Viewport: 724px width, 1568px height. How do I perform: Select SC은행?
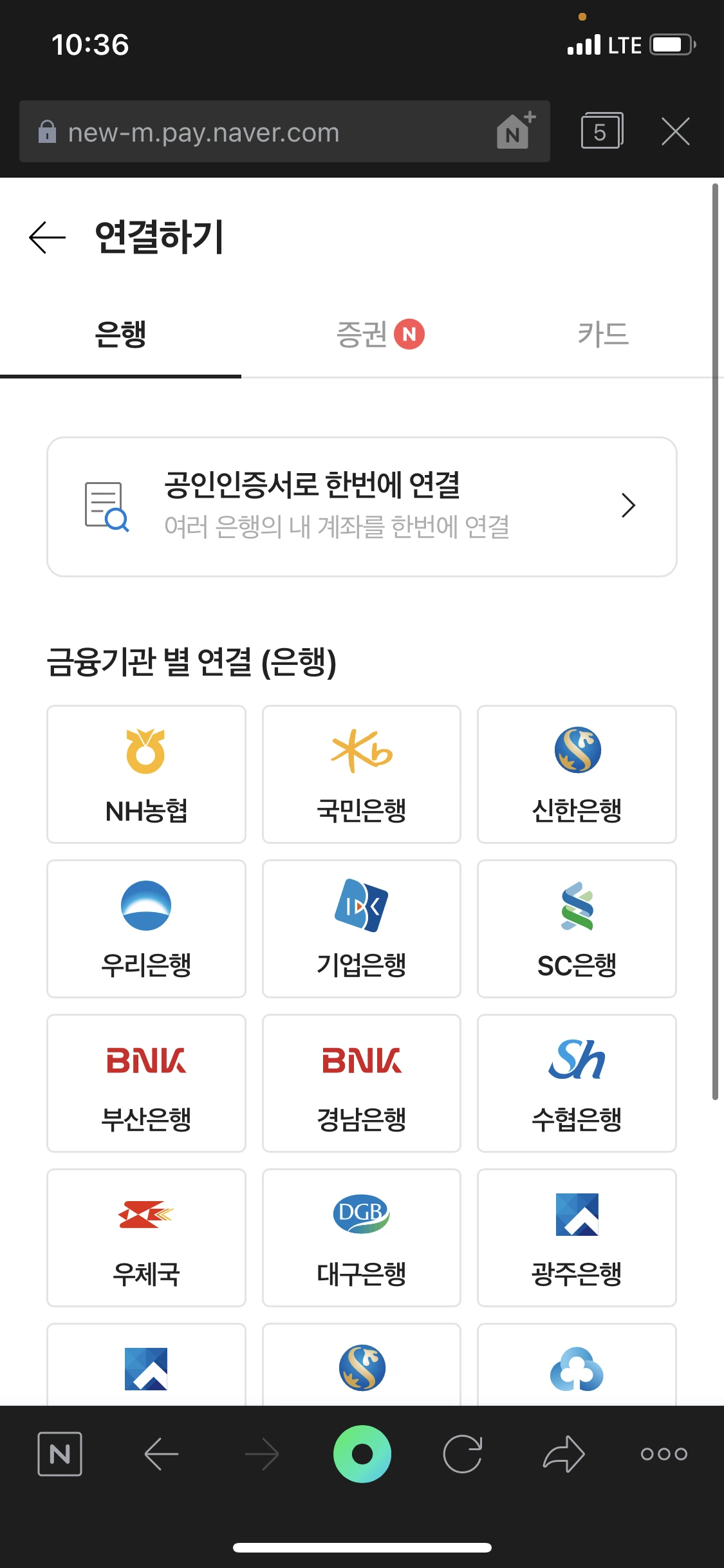pyautogui.click(x=577, y=929)
